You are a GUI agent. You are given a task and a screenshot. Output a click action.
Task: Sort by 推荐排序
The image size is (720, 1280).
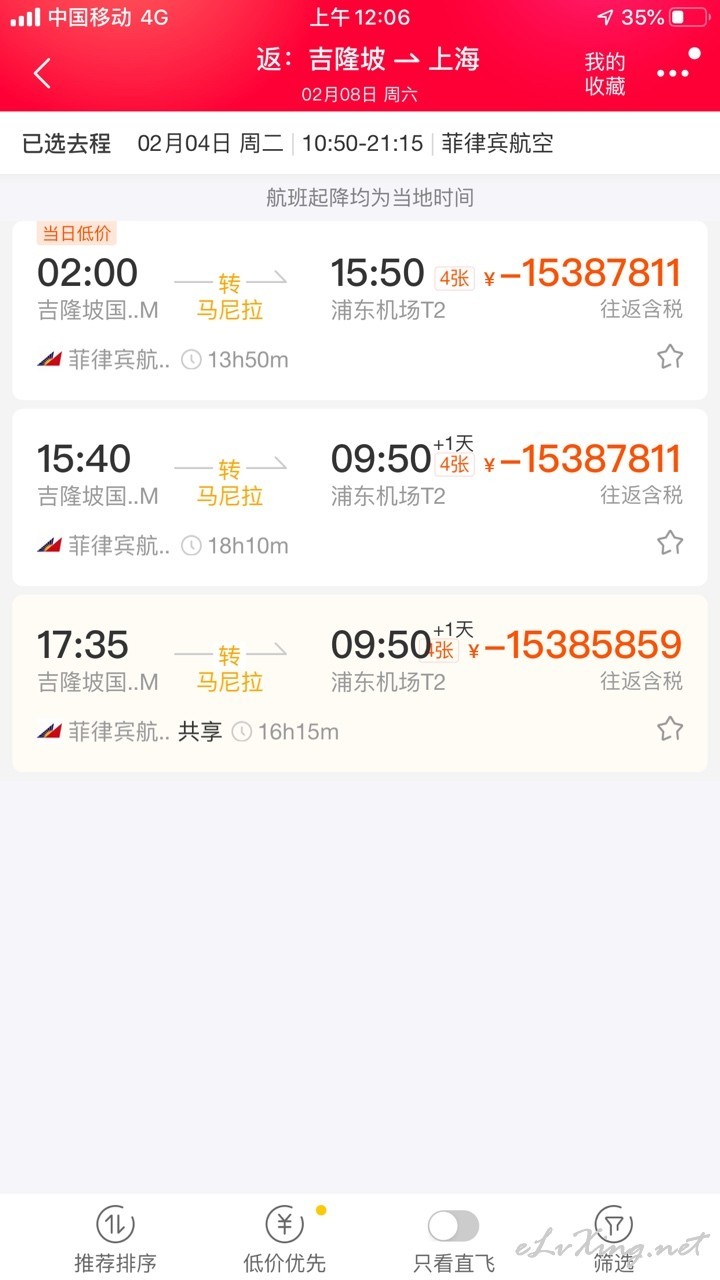click(115, 1238)
